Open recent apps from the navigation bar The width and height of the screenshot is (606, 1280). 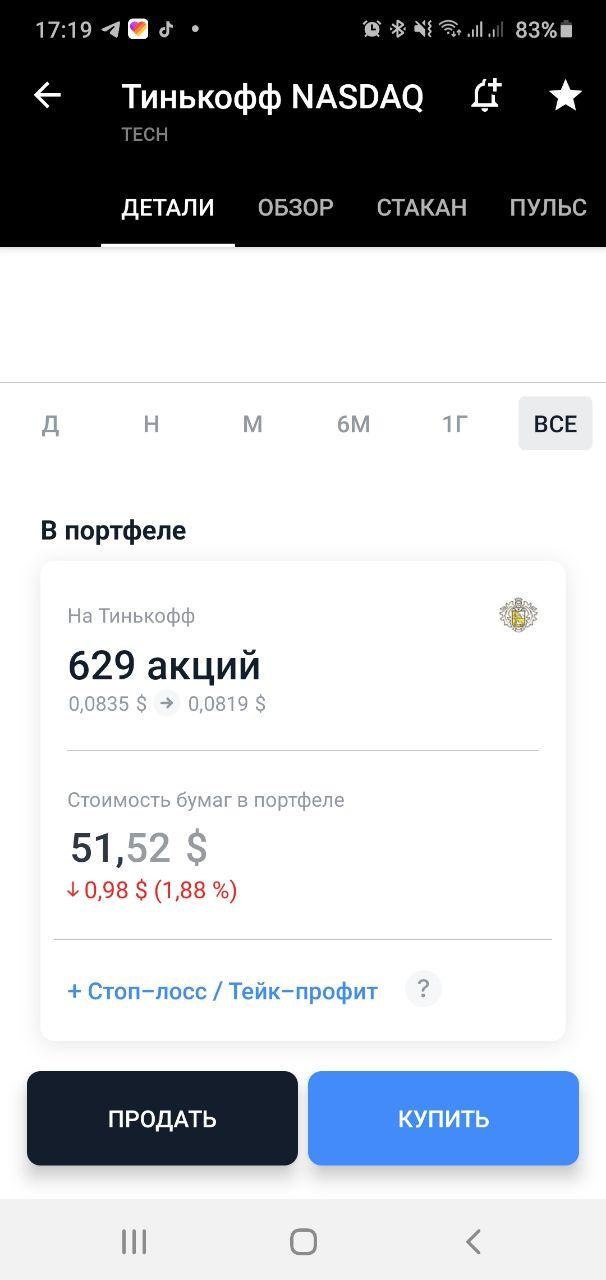[x=134, y=1242]
